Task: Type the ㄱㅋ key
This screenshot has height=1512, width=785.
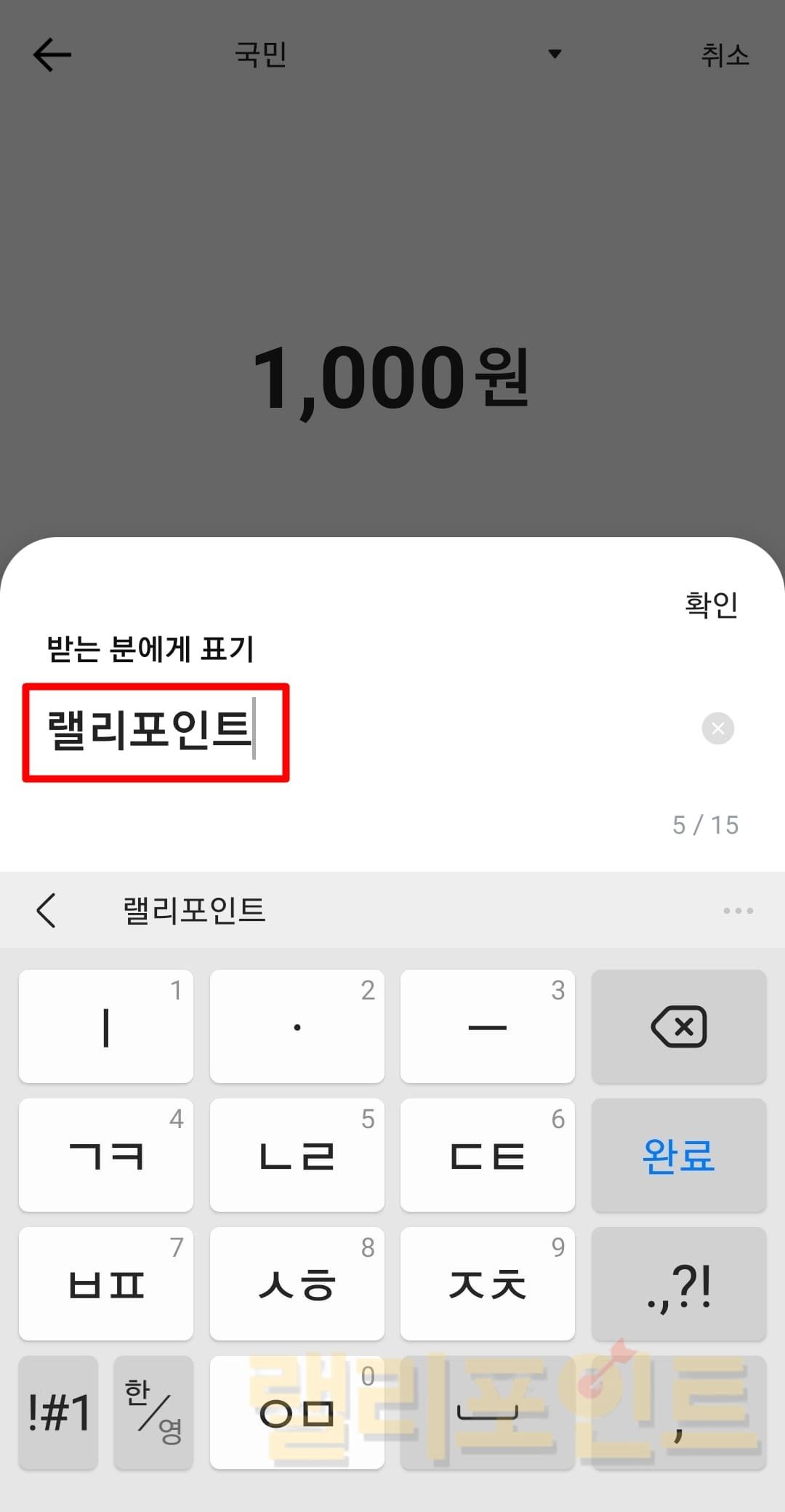Action: (106, 1155)
